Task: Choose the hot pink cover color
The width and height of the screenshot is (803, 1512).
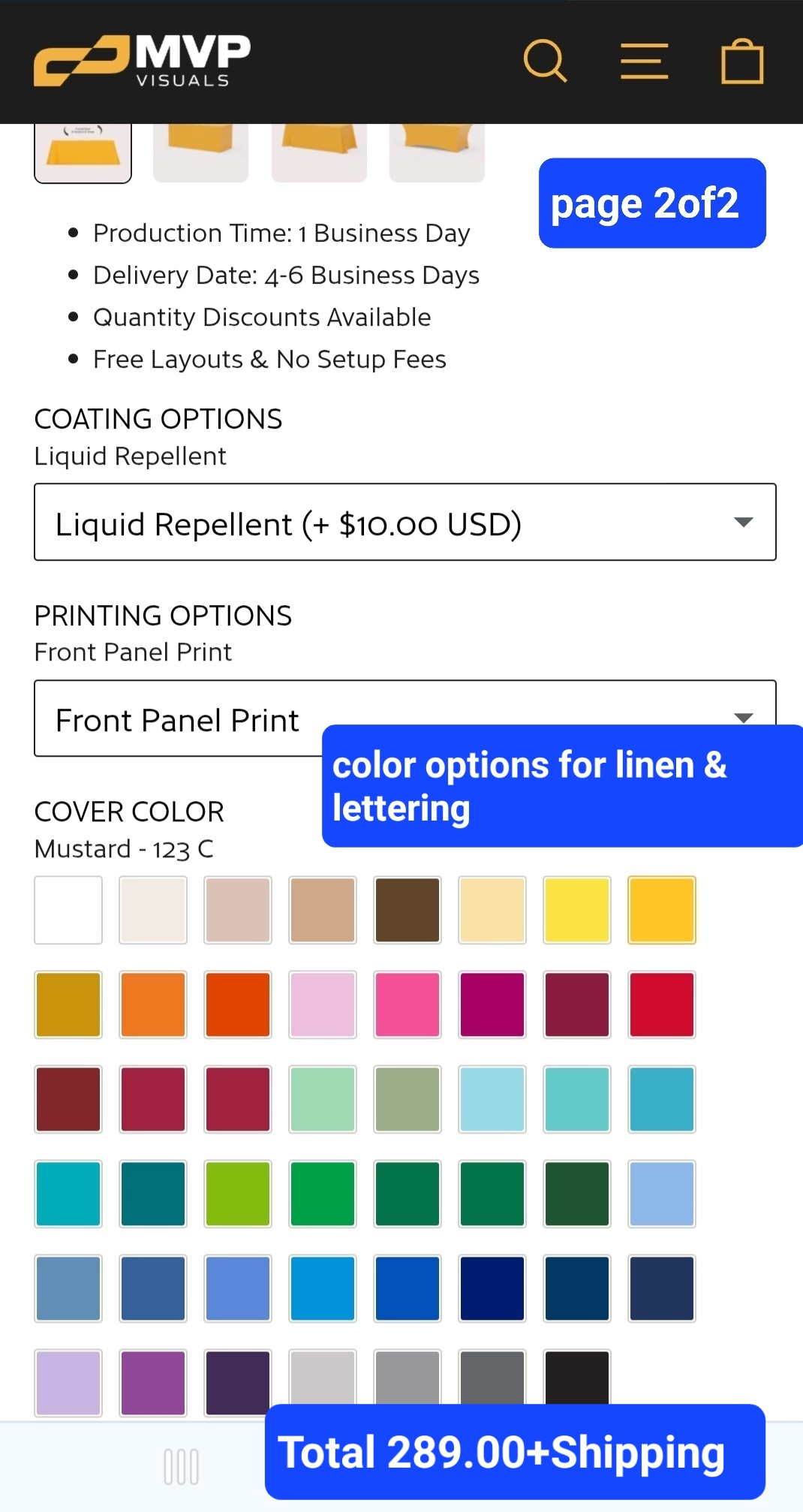Action: [408, 1004]
